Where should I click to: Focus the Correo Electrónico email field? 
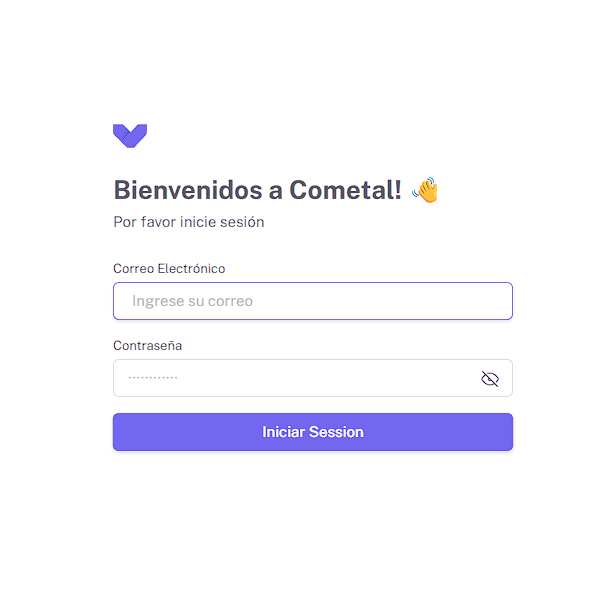tap(312, 301)
